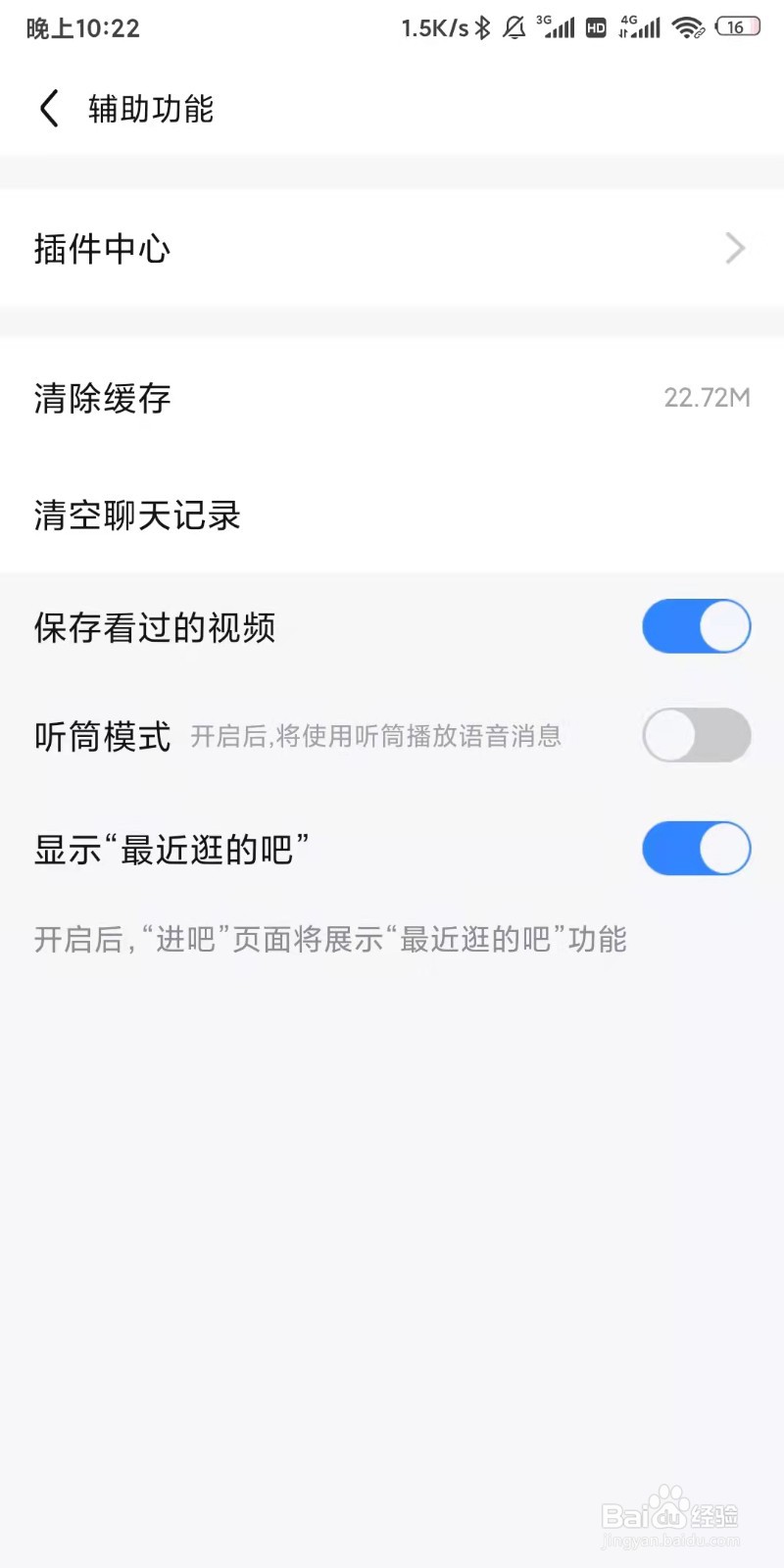Viewport: 784px width, 1568px height.
Task: Tap the Wi-Fi icon in status bar
Action: click(687, 27)
